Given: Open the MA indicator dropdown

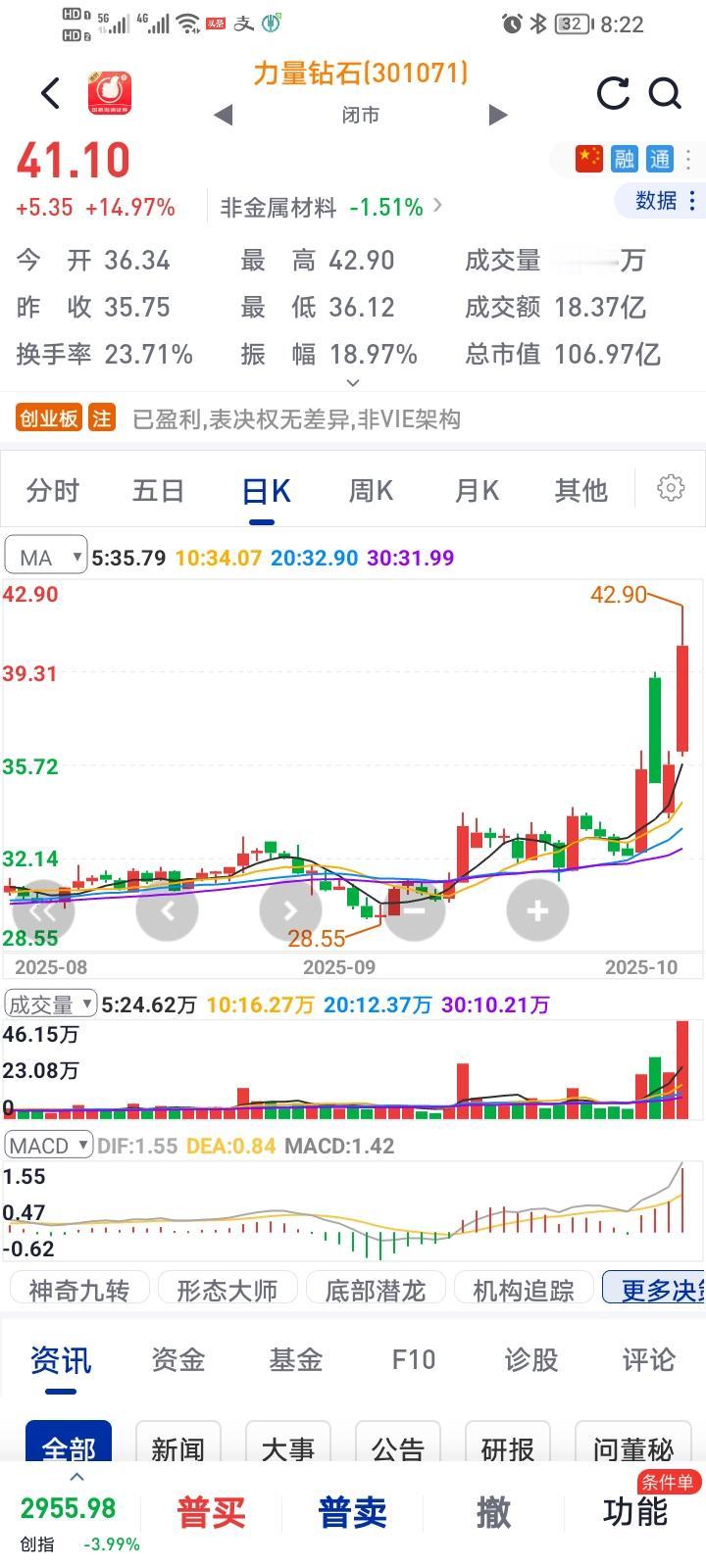Looking at the screenshot, I should 46,558.
